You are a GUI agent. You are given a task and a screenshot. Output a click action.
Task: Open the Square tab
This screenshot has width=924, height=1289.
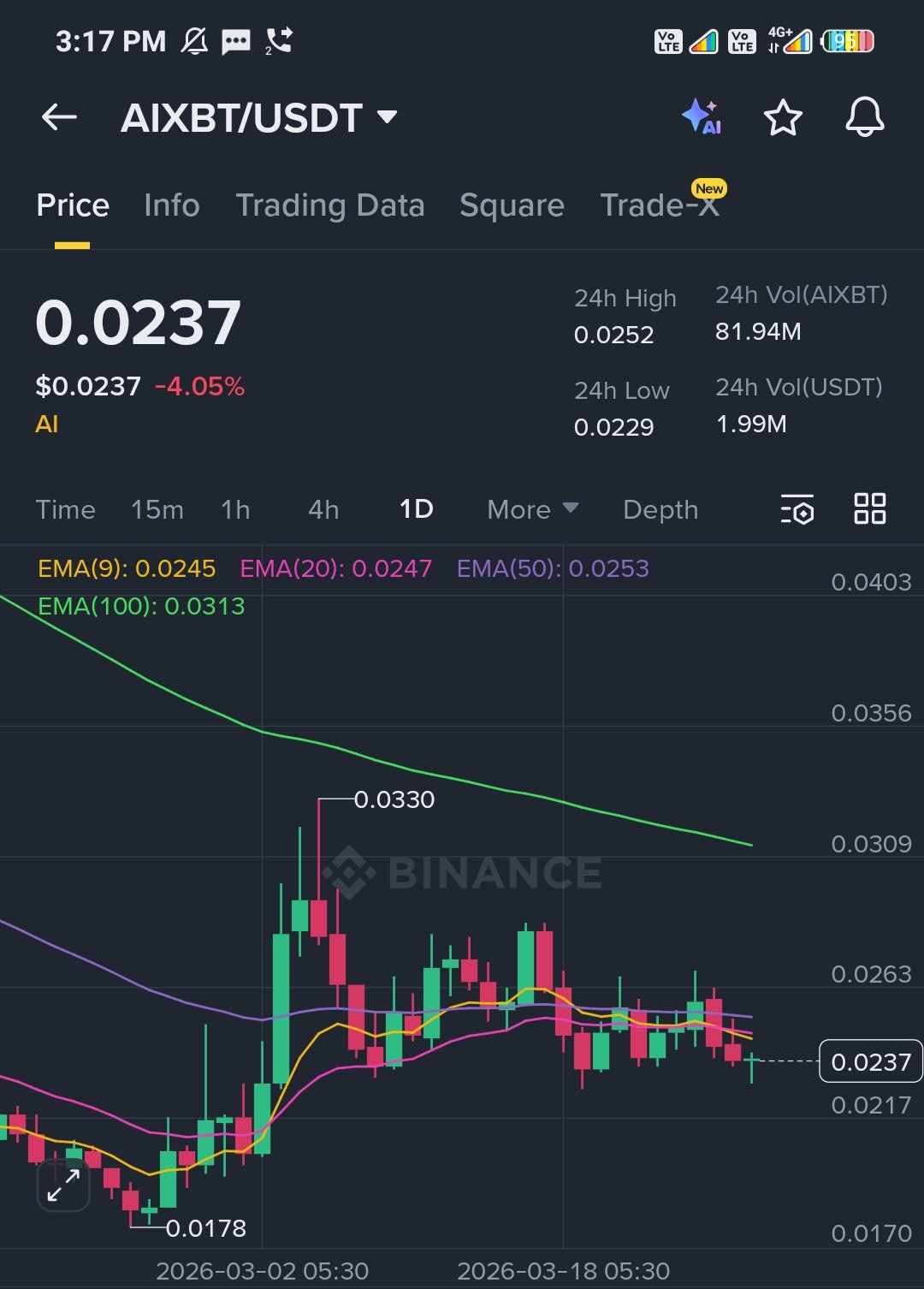tap(512, 205)
